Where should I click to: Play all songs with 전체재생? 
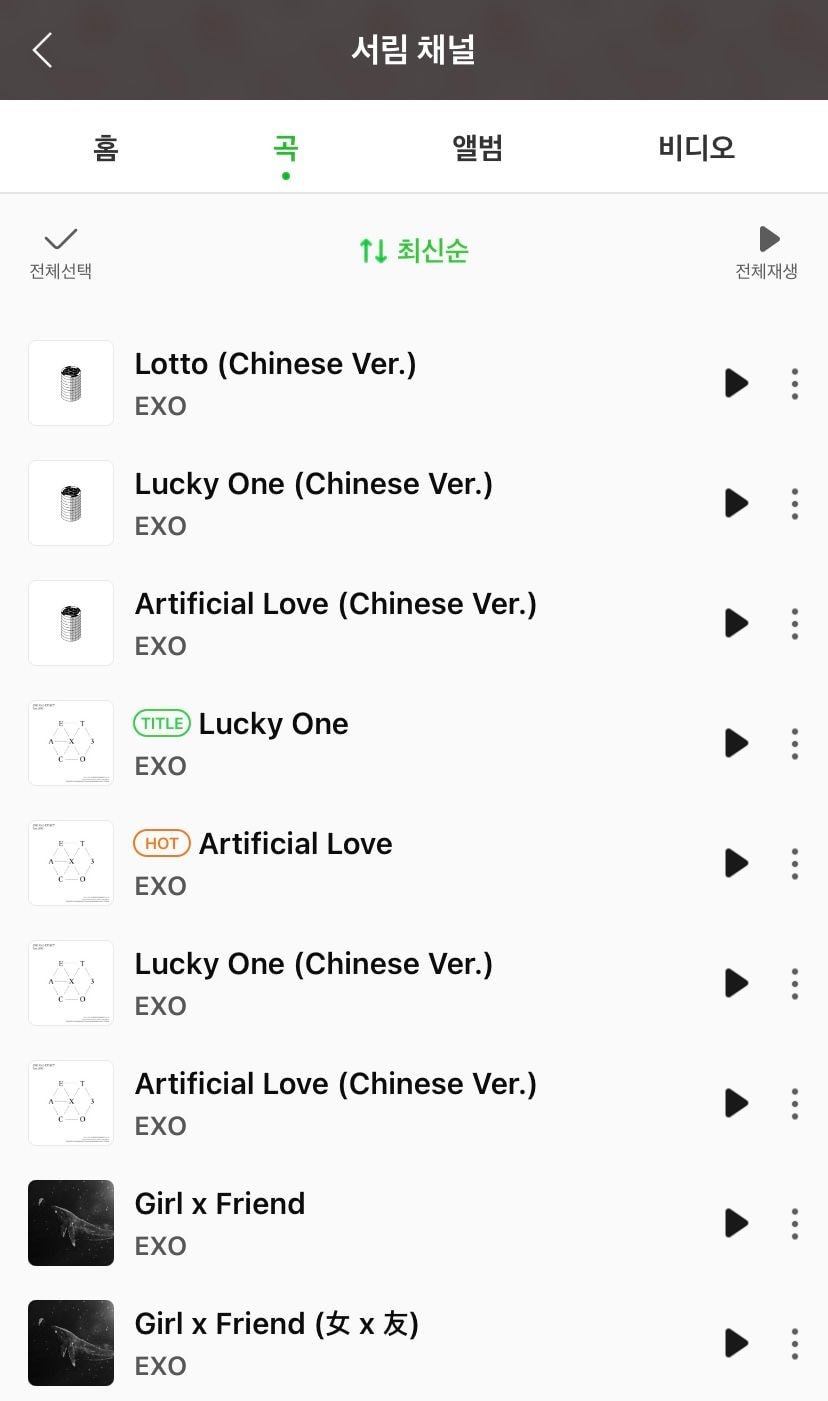[767, 252]
